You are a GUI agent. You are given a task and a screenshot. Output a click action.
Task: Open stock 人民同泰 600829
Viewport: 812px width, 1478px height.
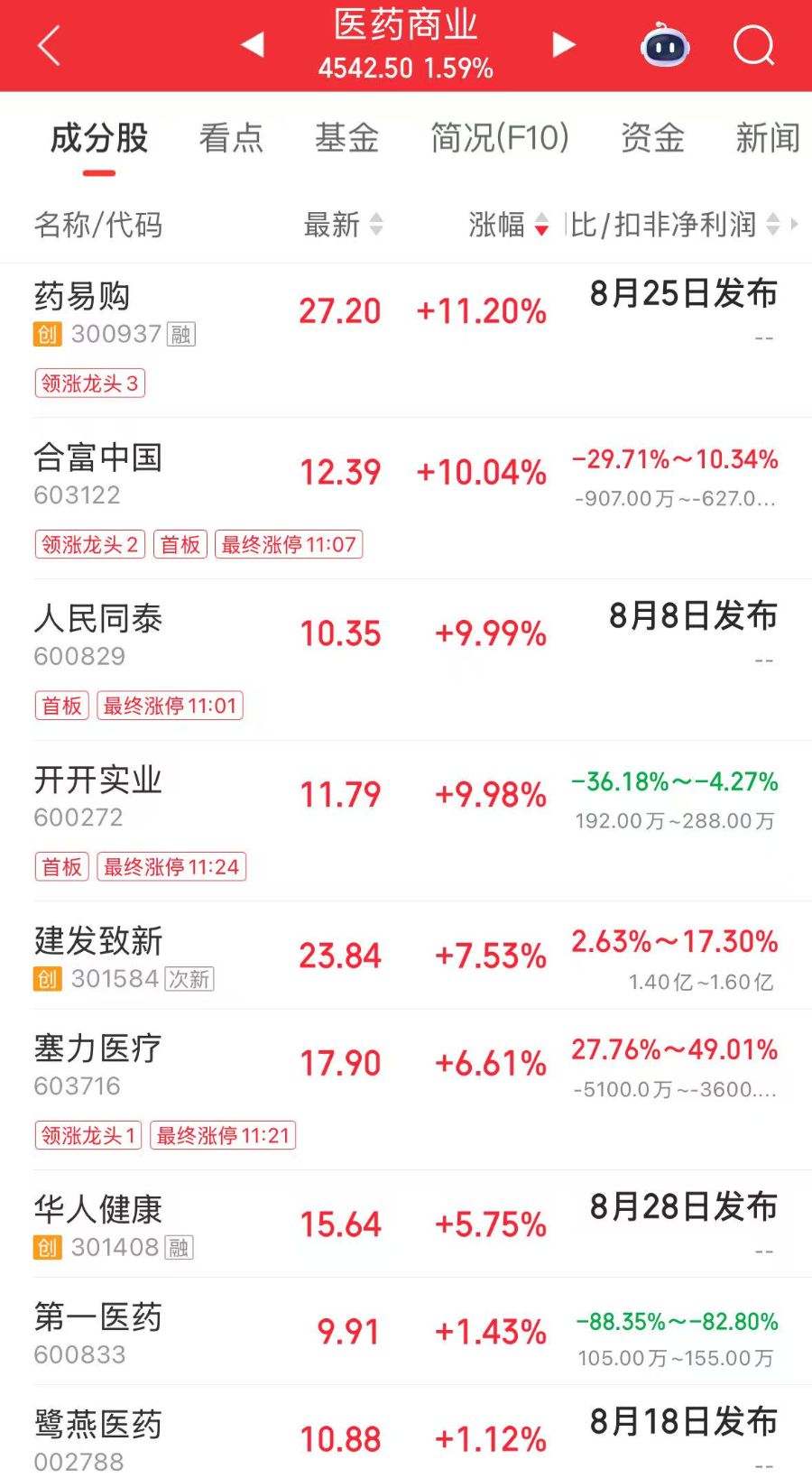pyautogui.click(x=406, y=660)
